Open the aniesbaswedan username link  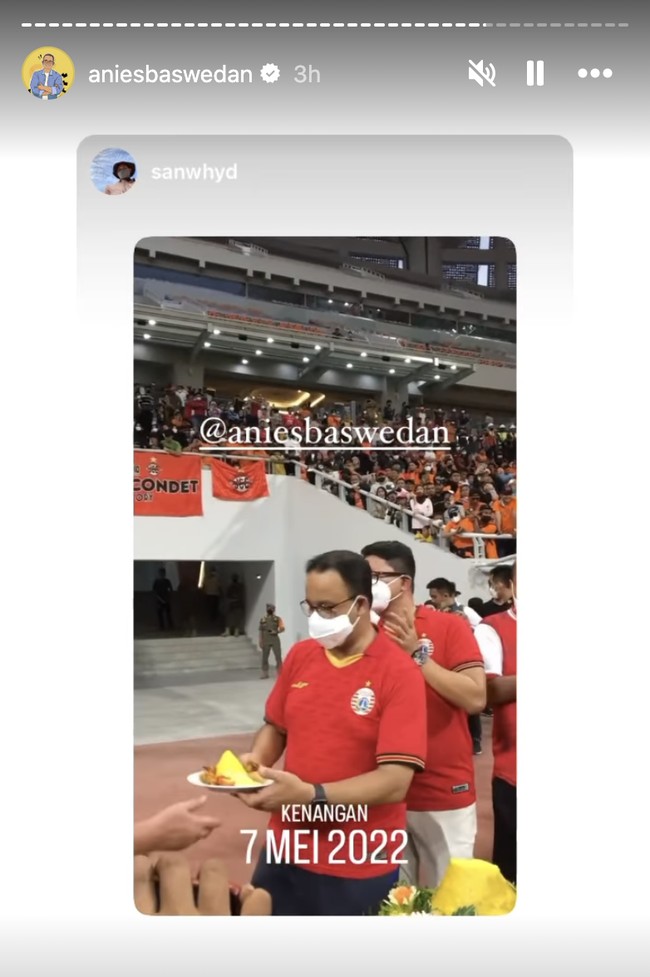click(170, 74)
